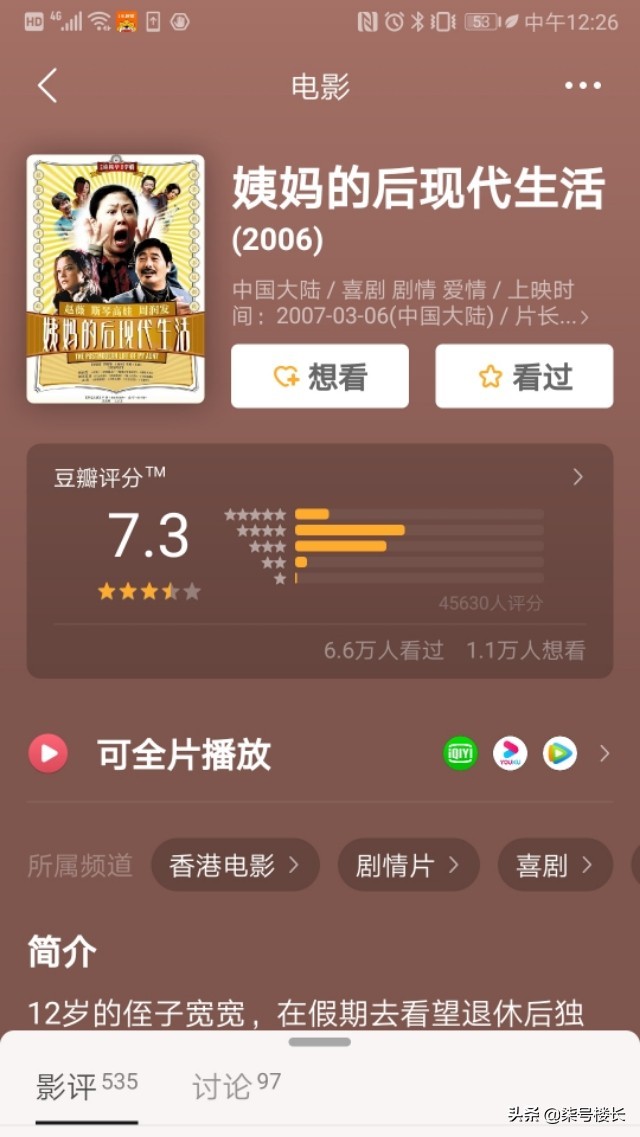Open the 喜剧 channel chip
This screenshot has width=640, height=1137.
point(555,865)
